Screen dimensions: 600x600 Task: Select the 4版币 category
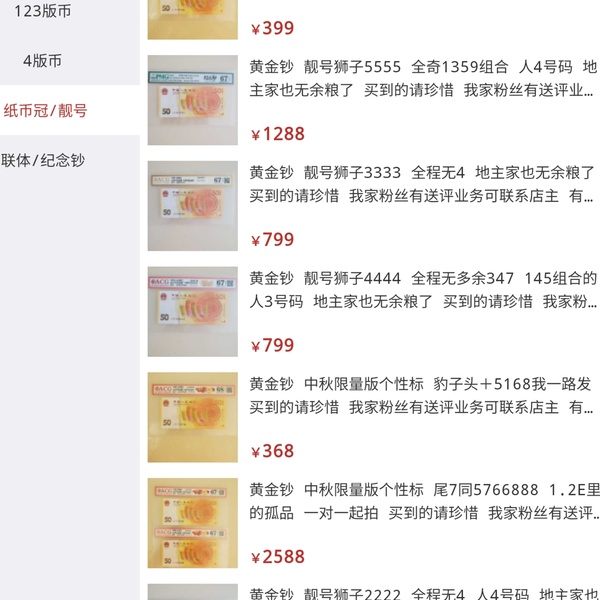tap(42, 61)
